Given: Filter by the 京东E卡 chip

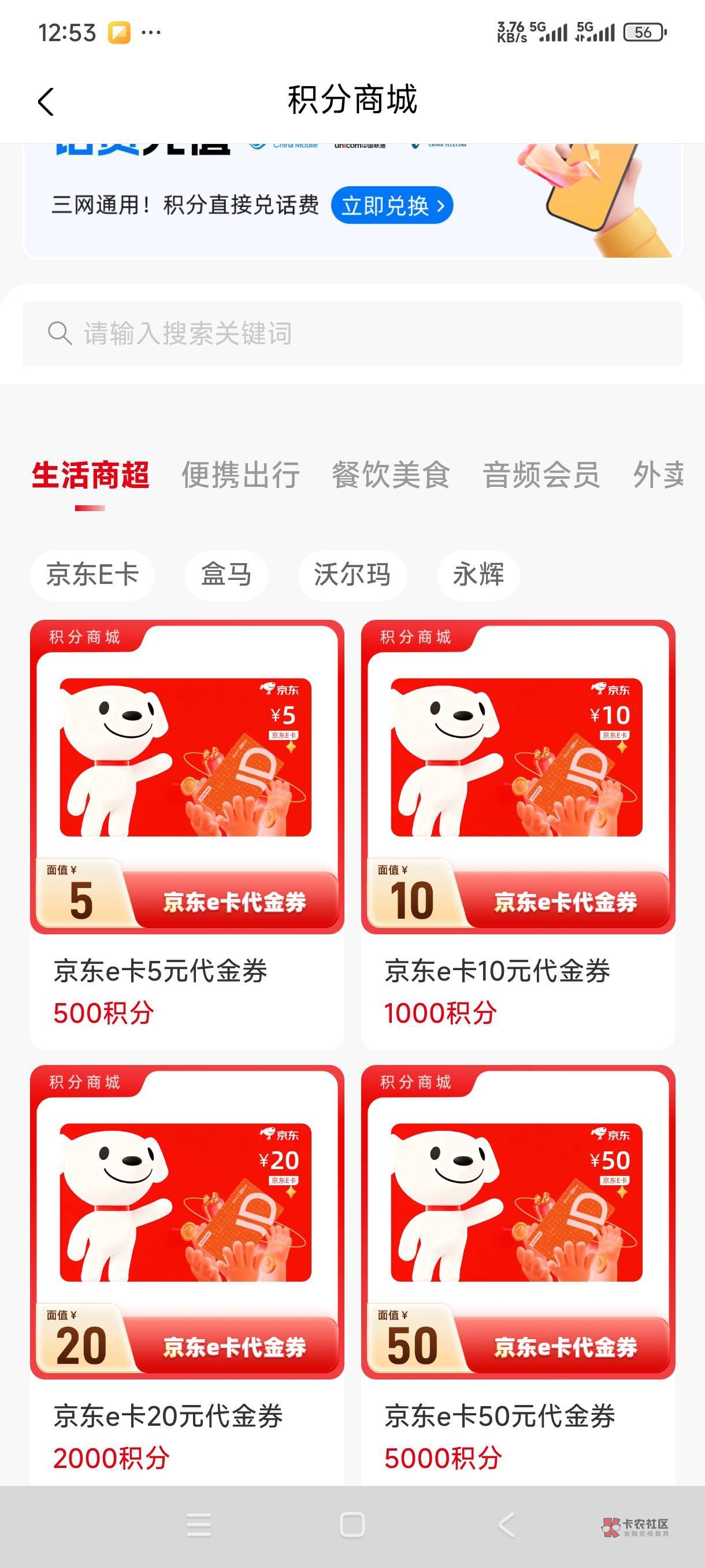Looking at the screenshot, I should click(92, 575).
